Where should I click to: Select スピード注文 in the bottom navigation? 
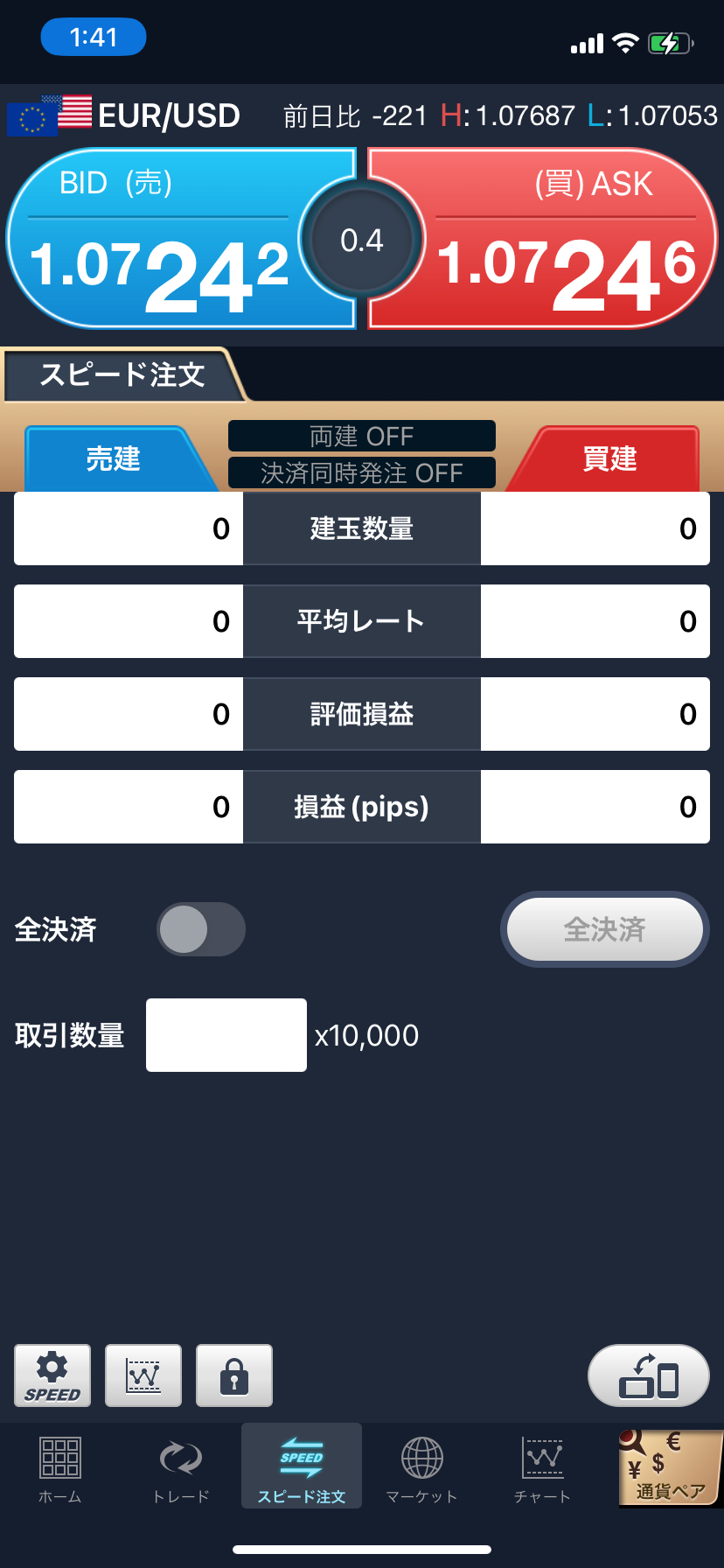[301, 1466]
